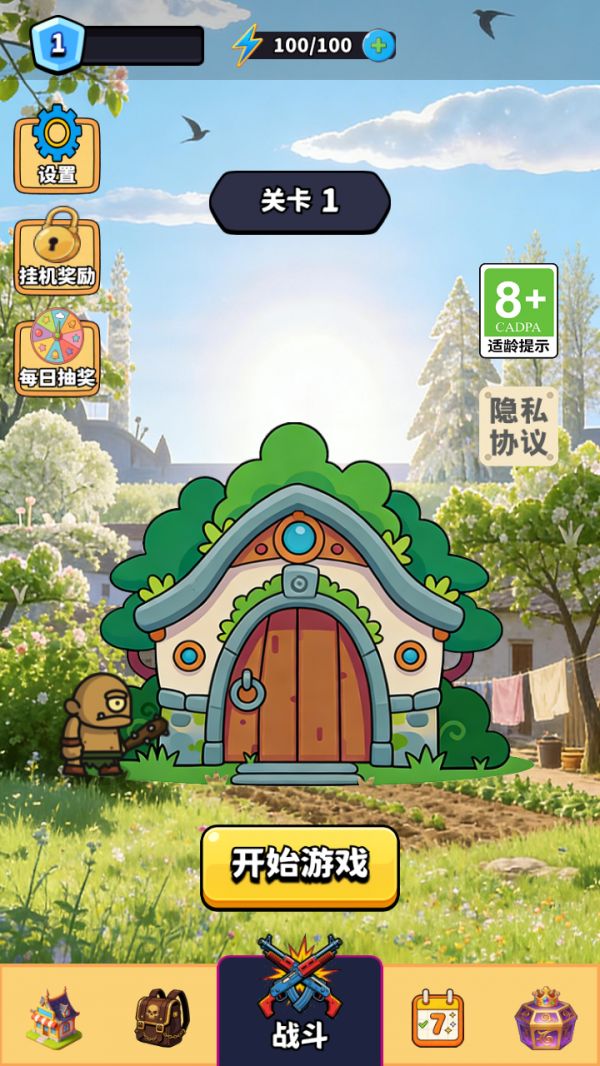Image resolution: width=600 pixels, height=1066 pixels.
Task: Select the 战斗 battle tab
Action: point(300,1010)
